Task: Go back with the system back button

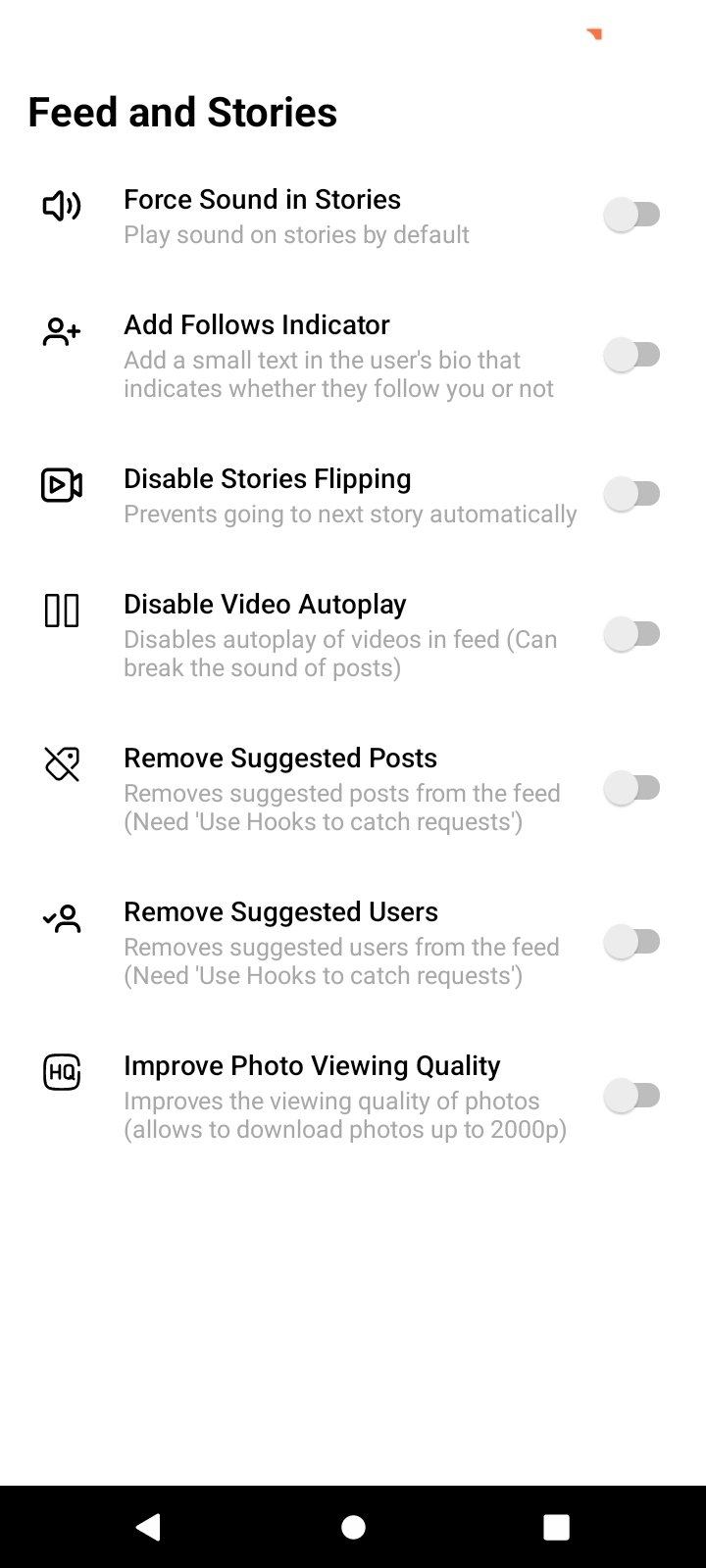Action: click(149, 1527)
